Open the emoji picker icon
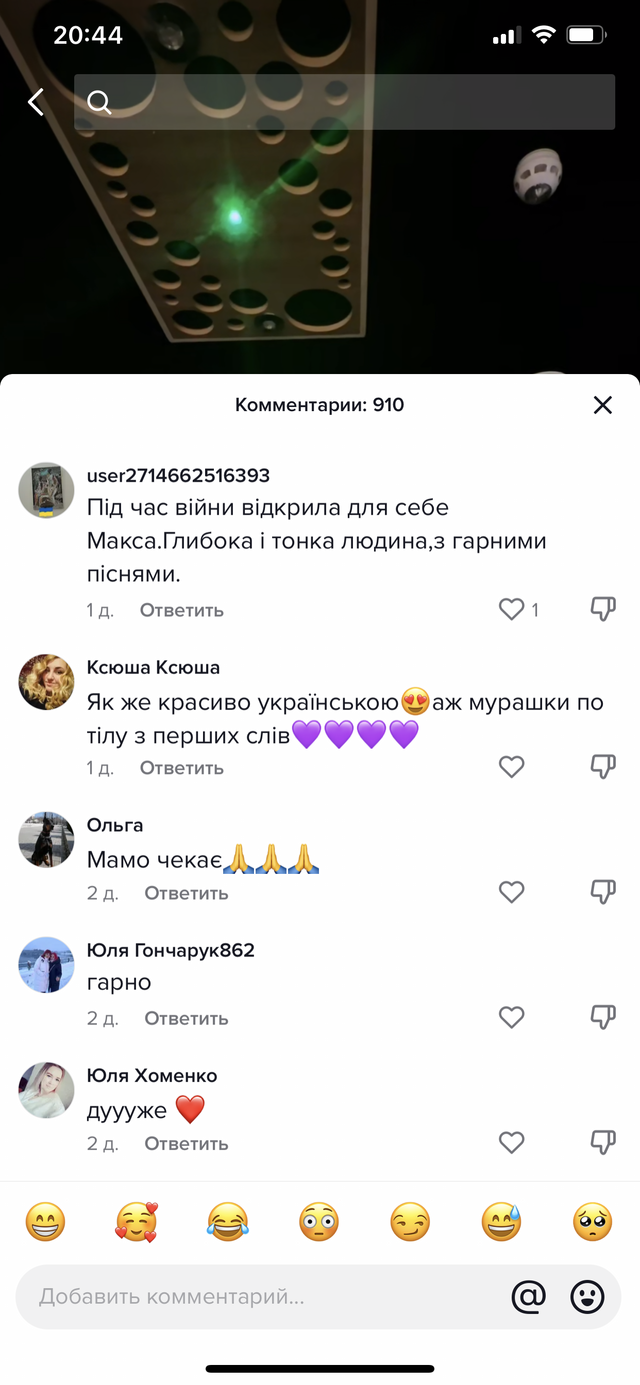This screenshot has width=640, height=1385. click(587, 1297)
